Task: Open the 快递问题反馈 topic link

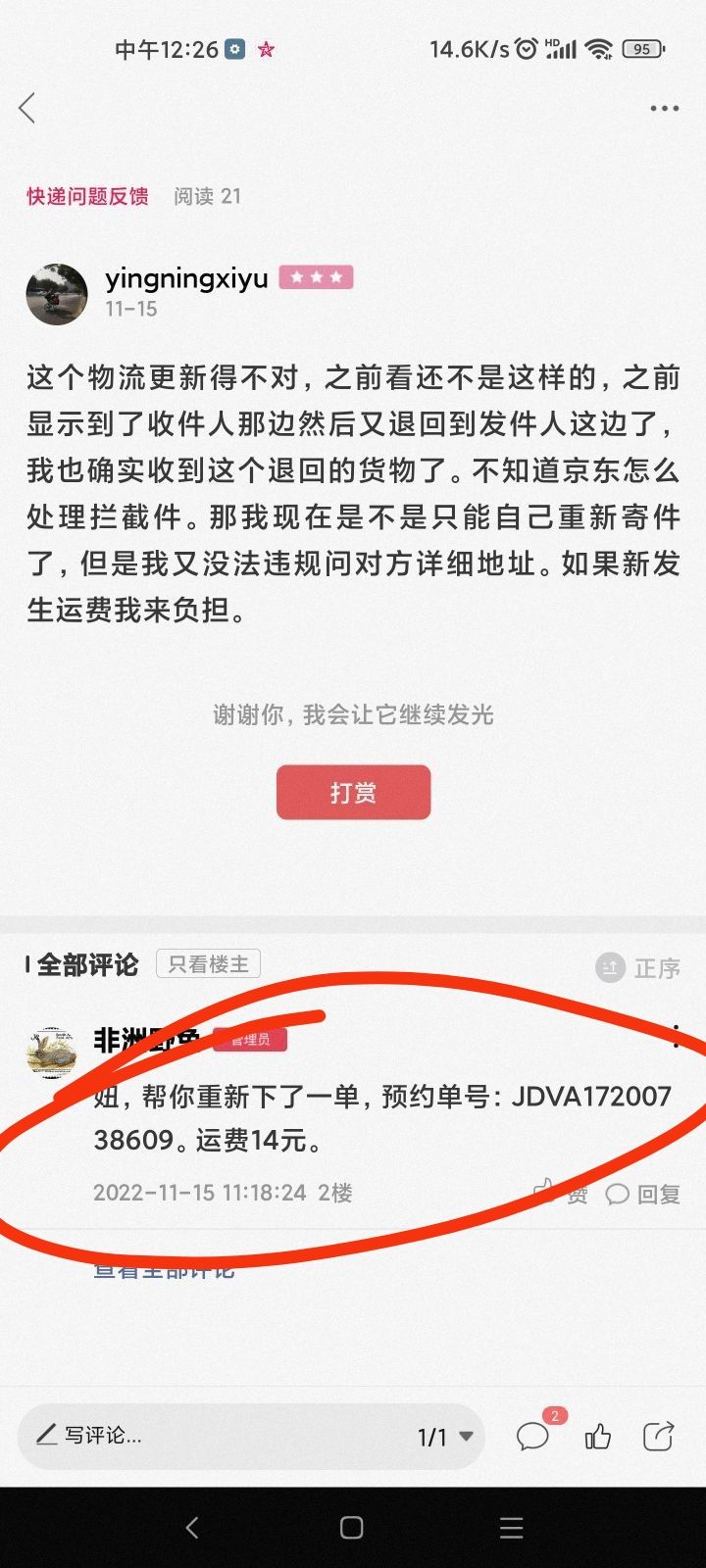Action: click(87, 196)
